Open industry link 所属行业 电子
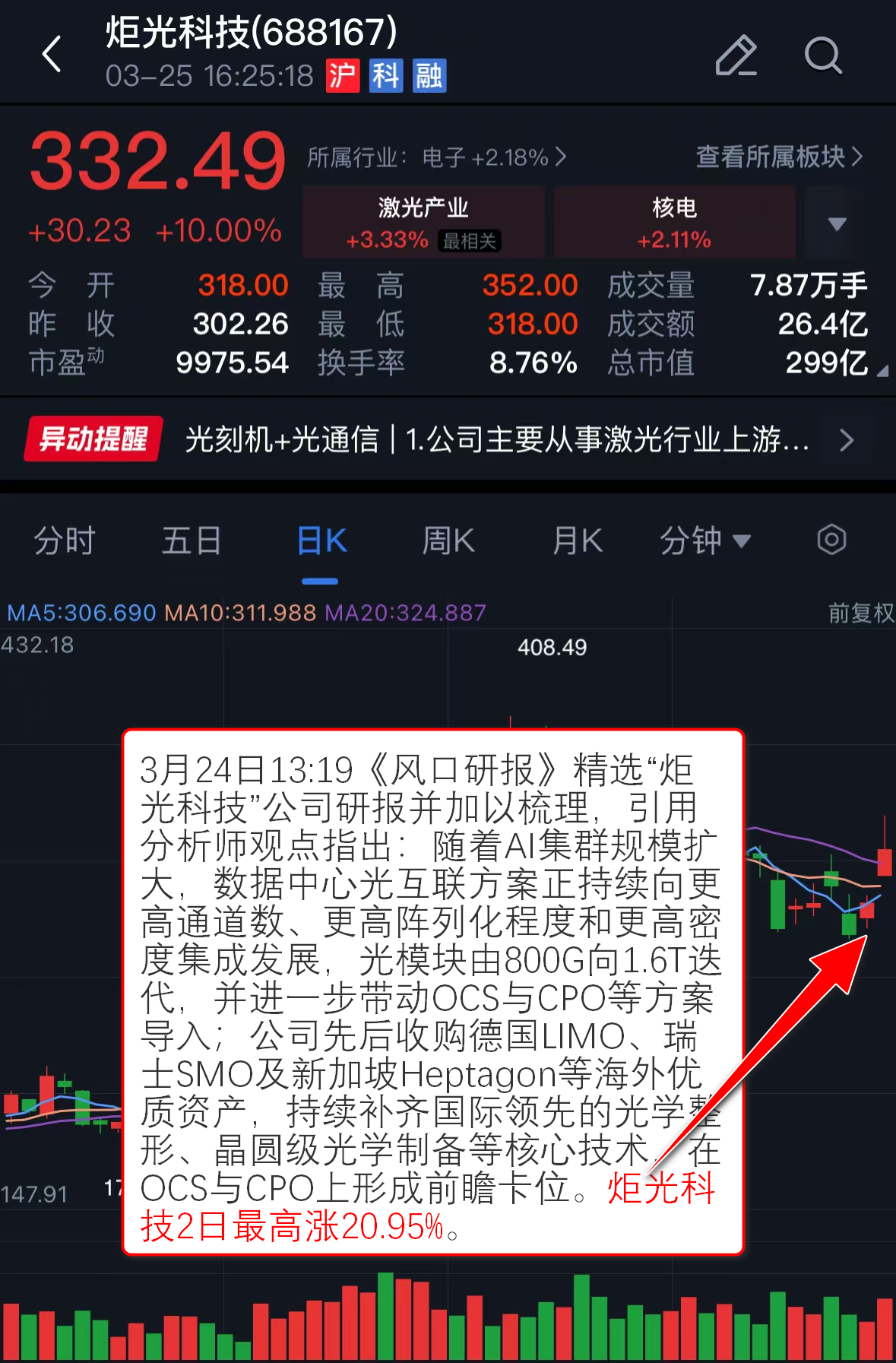The height and width of the screenshot is (1363, 896). 436,157
